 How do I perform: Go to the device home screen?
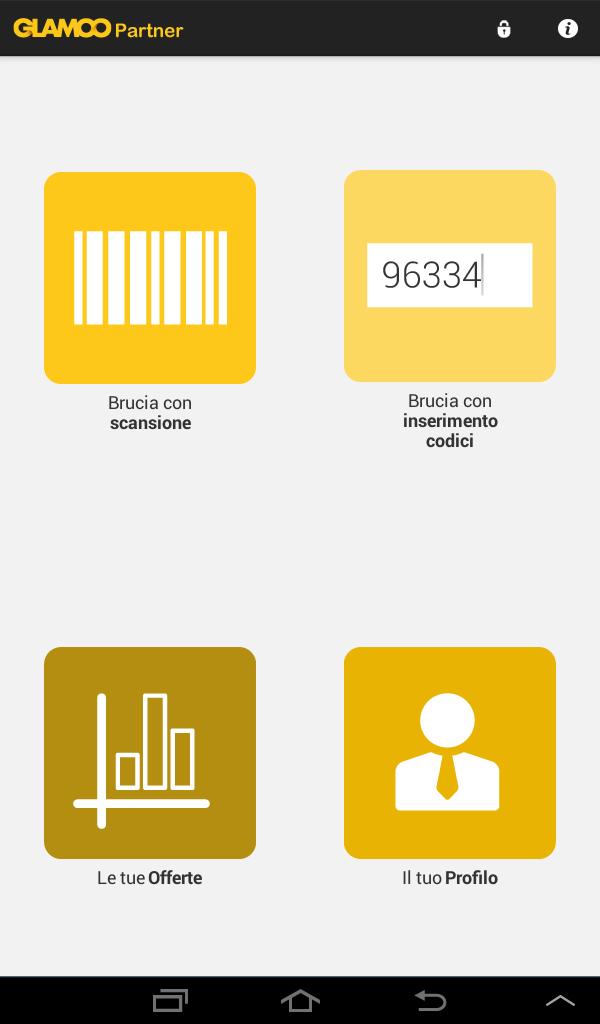[300, 1000]
